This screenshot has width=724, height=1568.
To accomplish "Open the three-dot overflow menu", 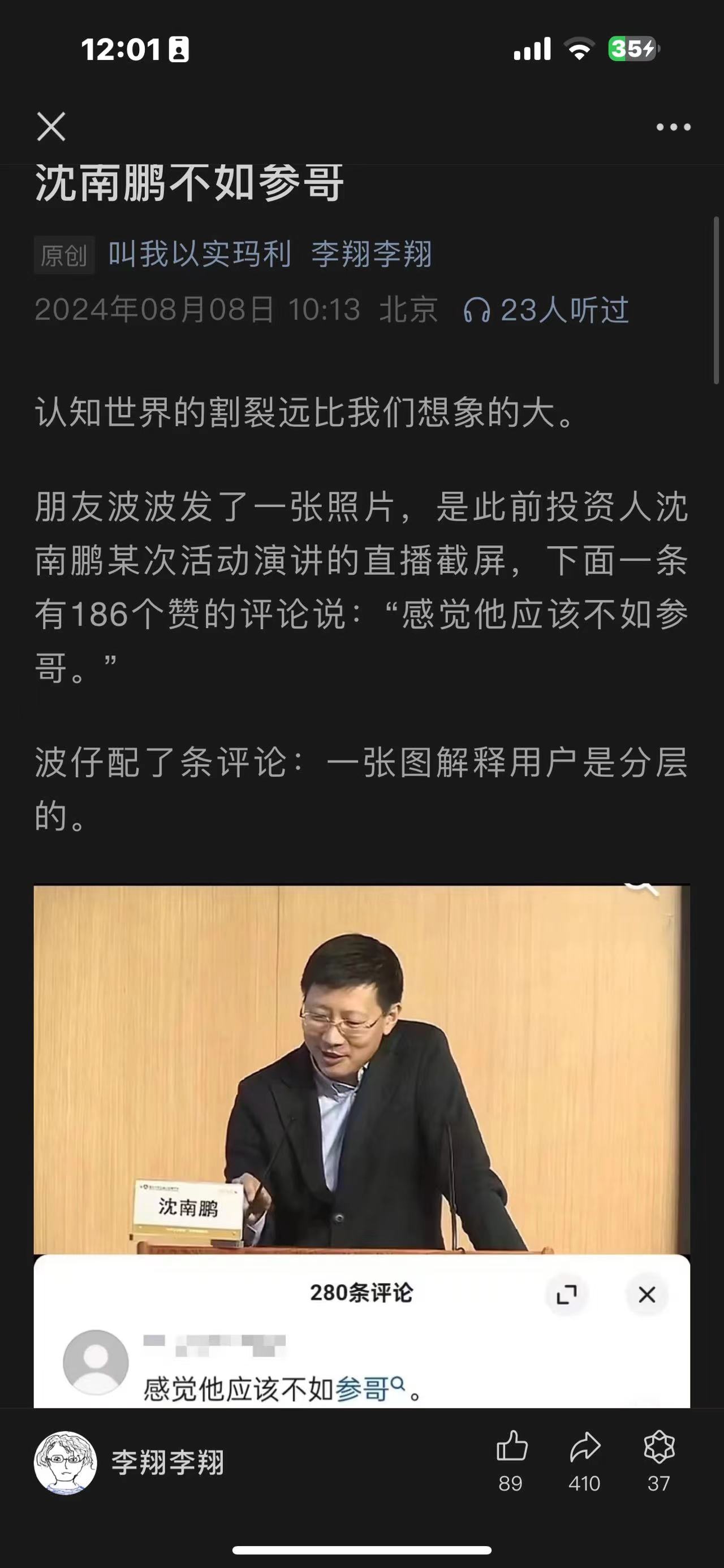I will (x=673, y=127).
